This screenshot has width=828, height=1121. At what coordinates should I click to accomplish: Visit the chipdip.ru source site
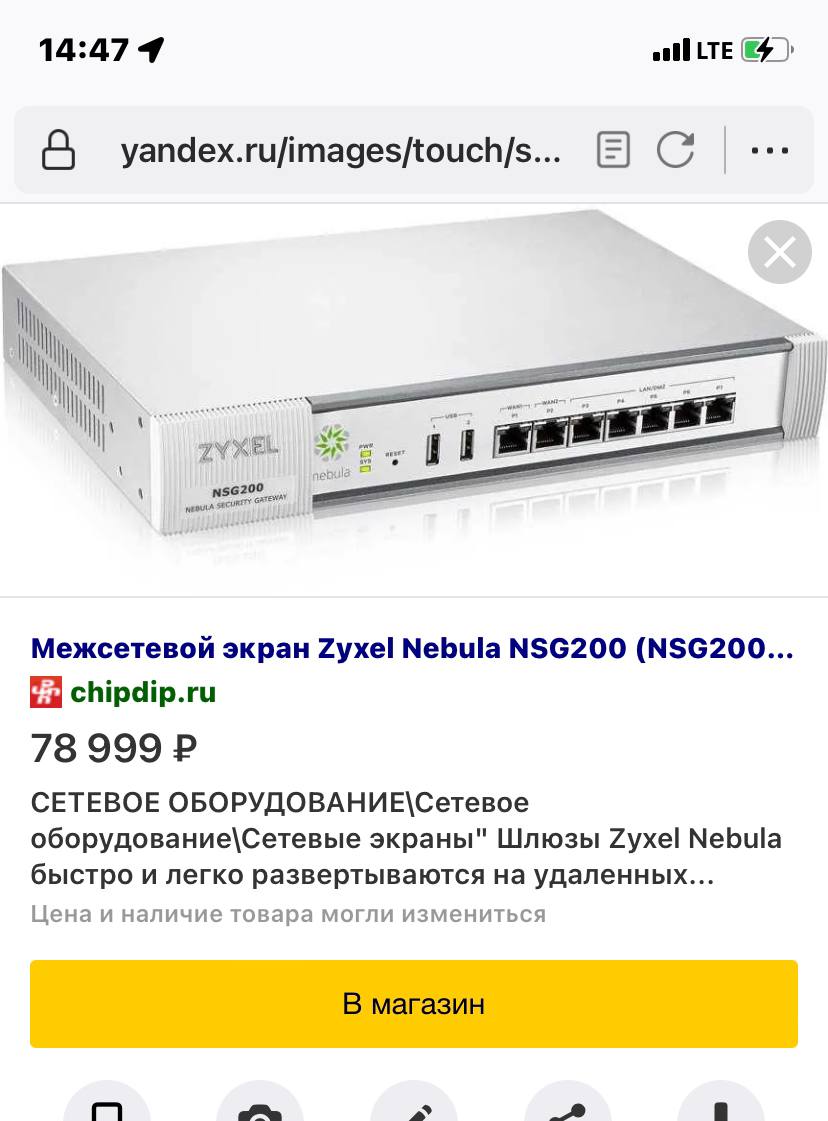142,692
